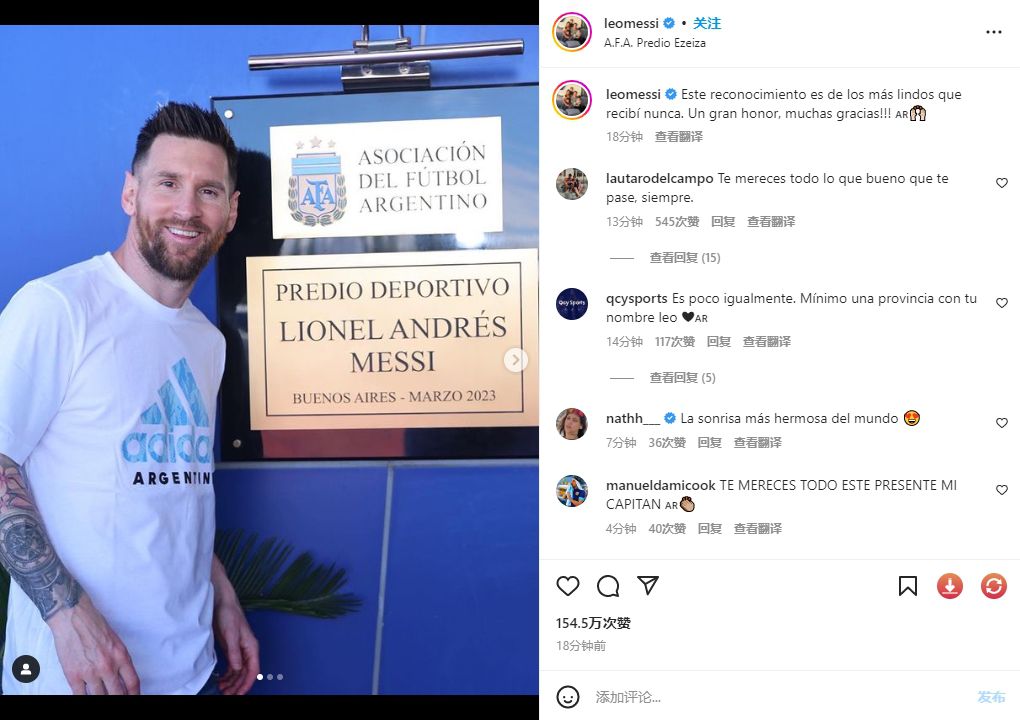Bookmark this post
Image resolution: width=1020 pixels, height=720 pixels.
(907, 586)
